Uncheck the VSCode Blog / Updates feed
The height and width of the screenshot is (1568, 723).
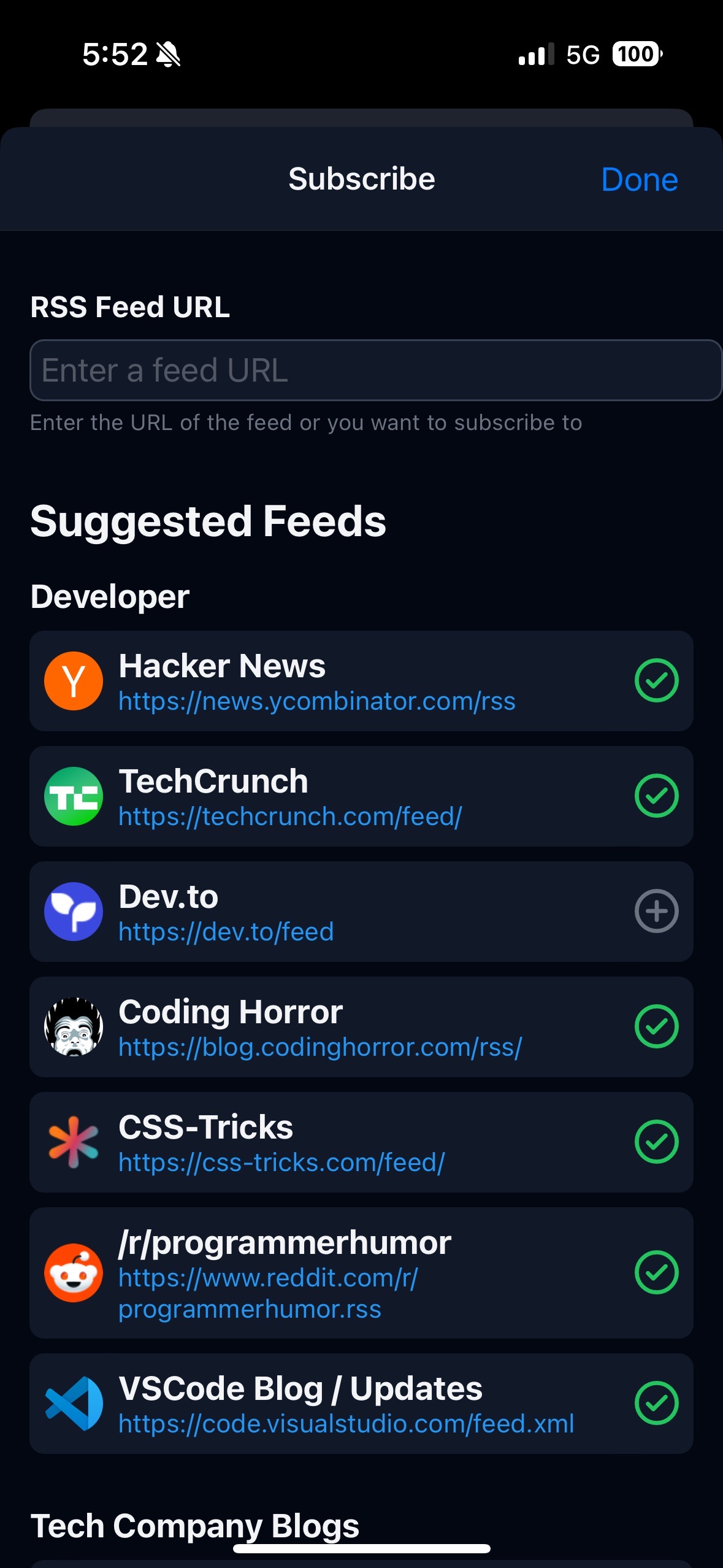(x=656, y=1403)
